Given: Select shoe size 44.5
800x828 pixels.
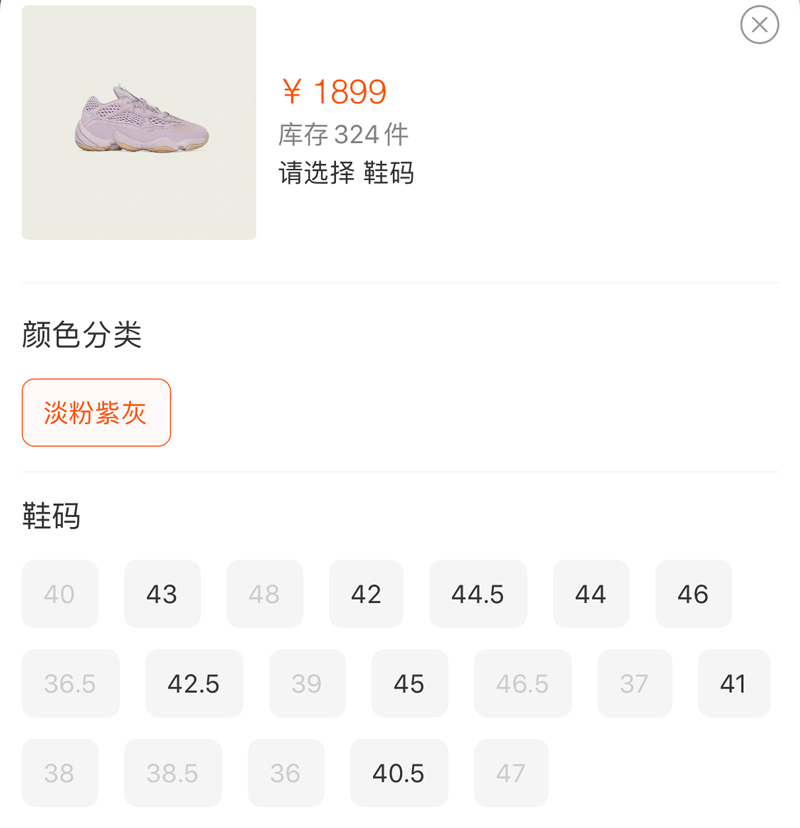Looking at the screenshot, I should pyautogui.click(x=478, y=594).
